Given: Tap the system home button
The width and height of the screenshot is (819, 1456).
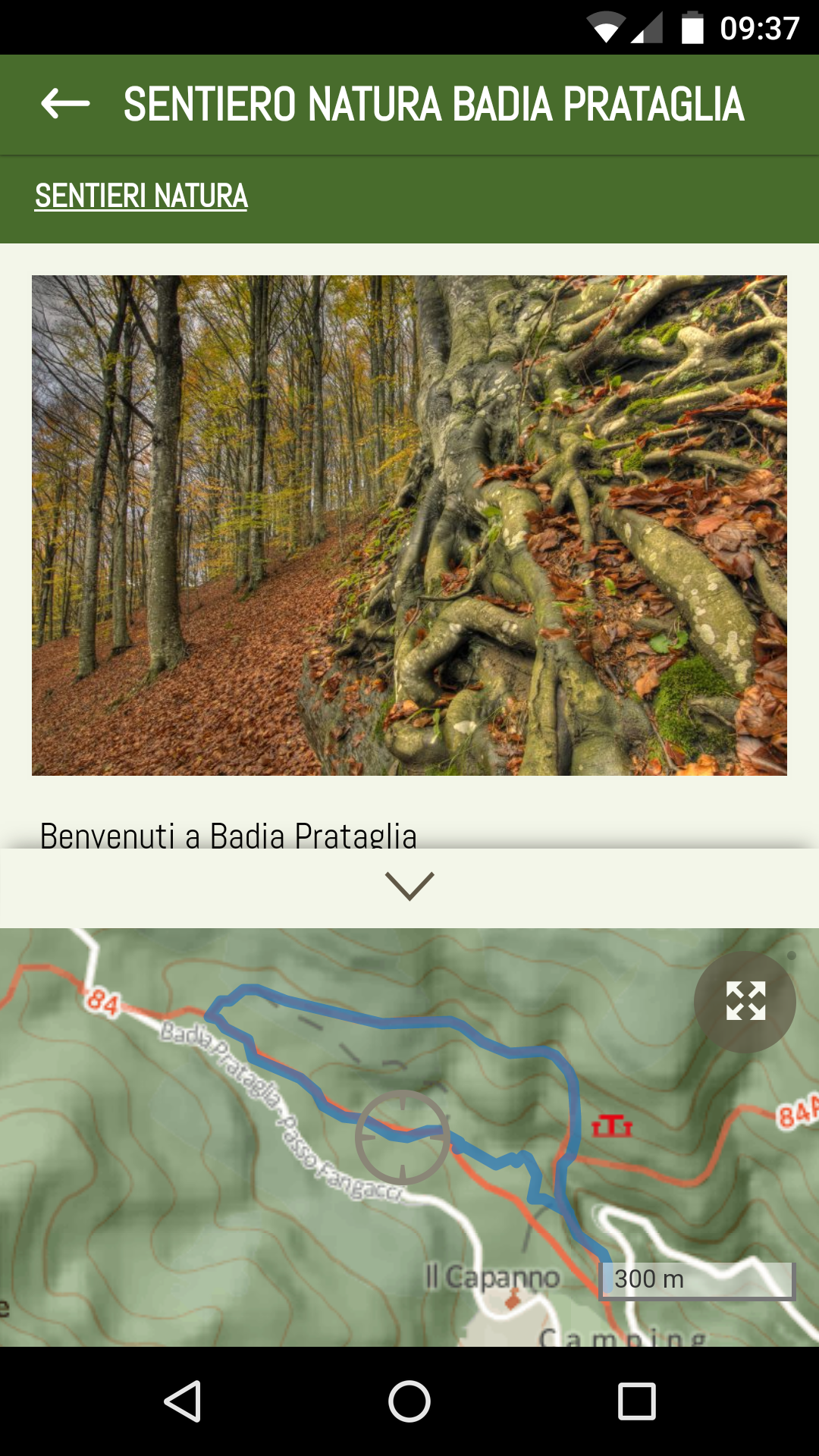Looking at the screenshot, I should click(x=409, y=1401).
